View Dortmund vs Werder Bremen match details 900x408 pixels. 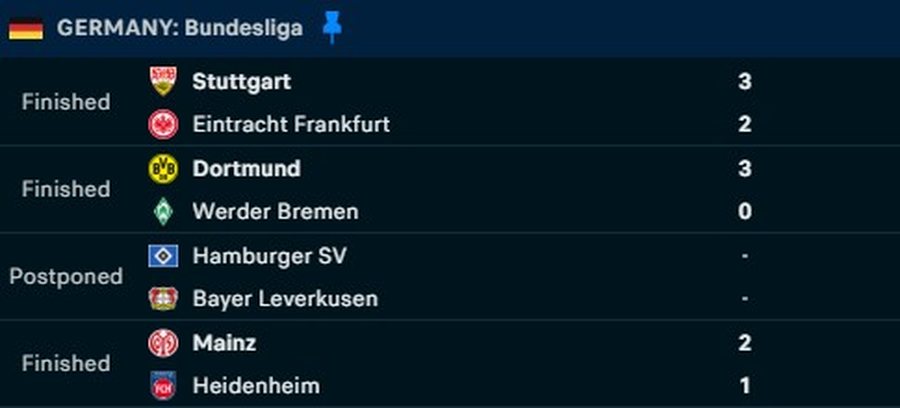click(x=450, y=189)
